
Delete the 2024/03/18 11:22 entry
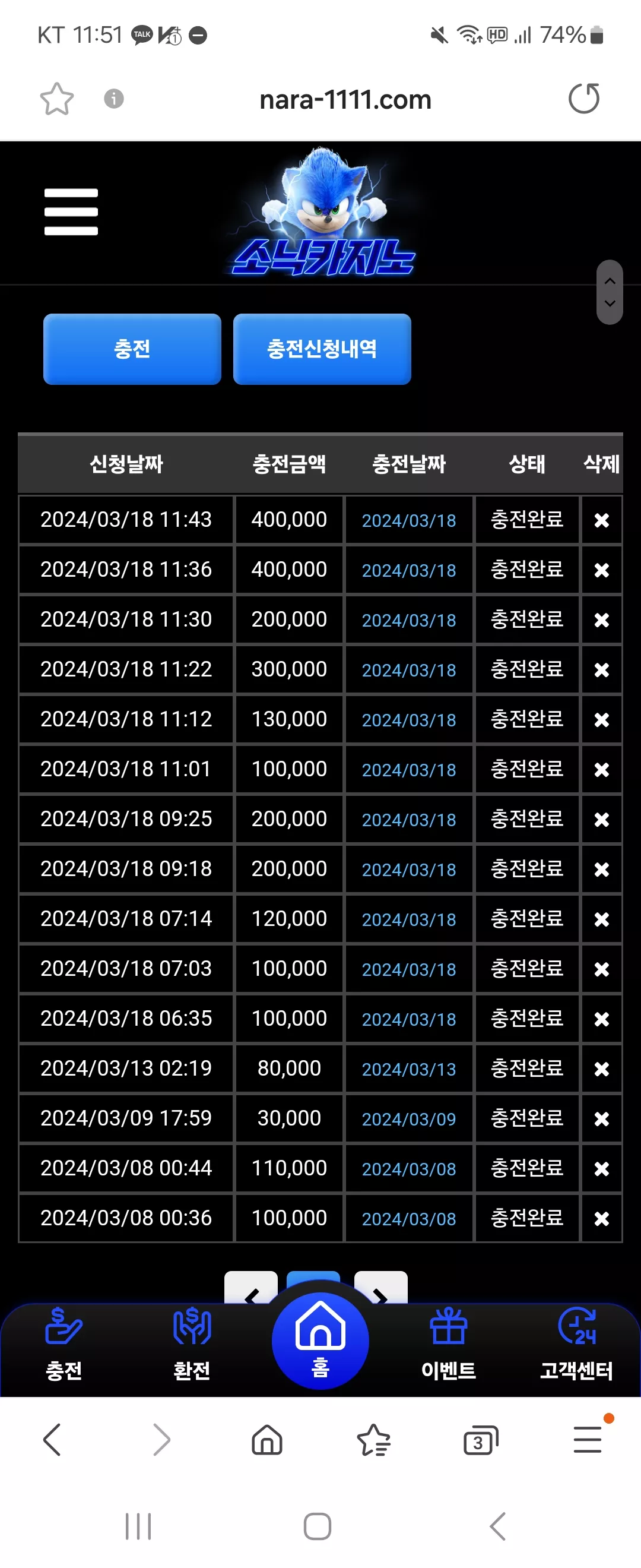click(601, 669)
